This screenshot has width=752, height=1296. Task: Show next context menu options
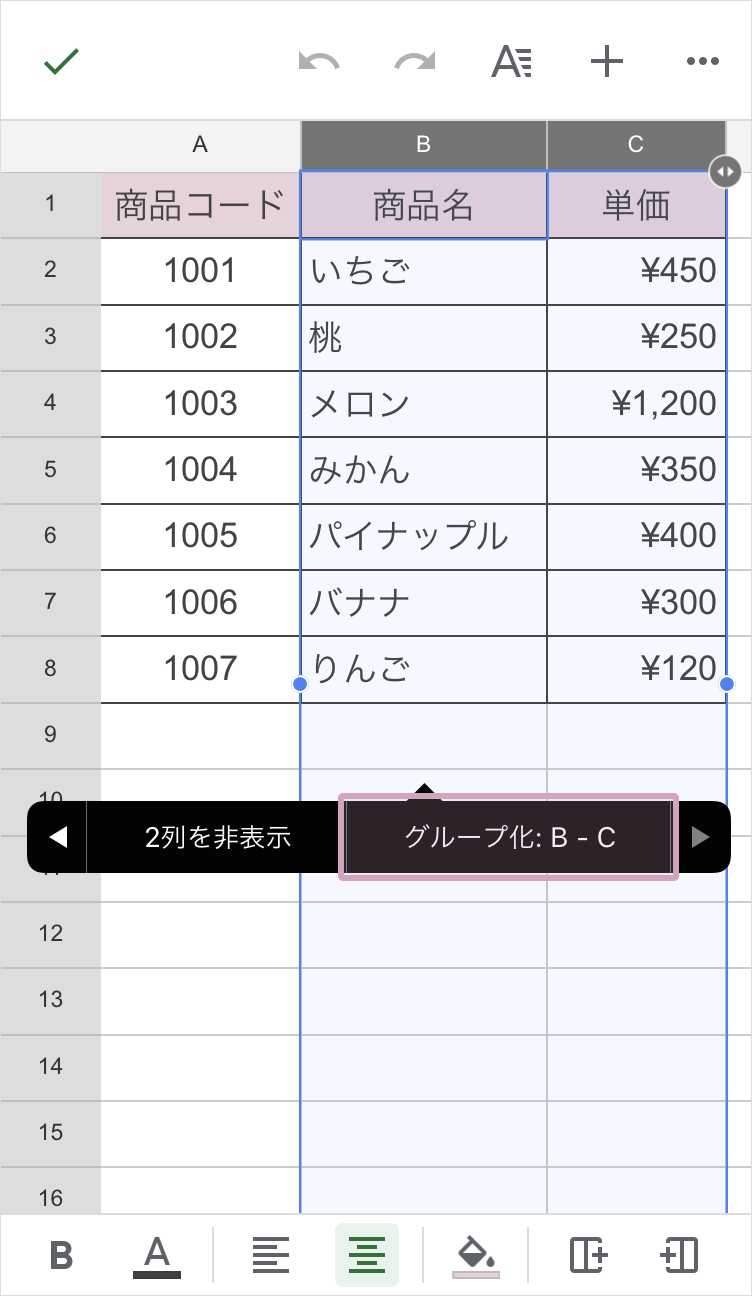701,837
